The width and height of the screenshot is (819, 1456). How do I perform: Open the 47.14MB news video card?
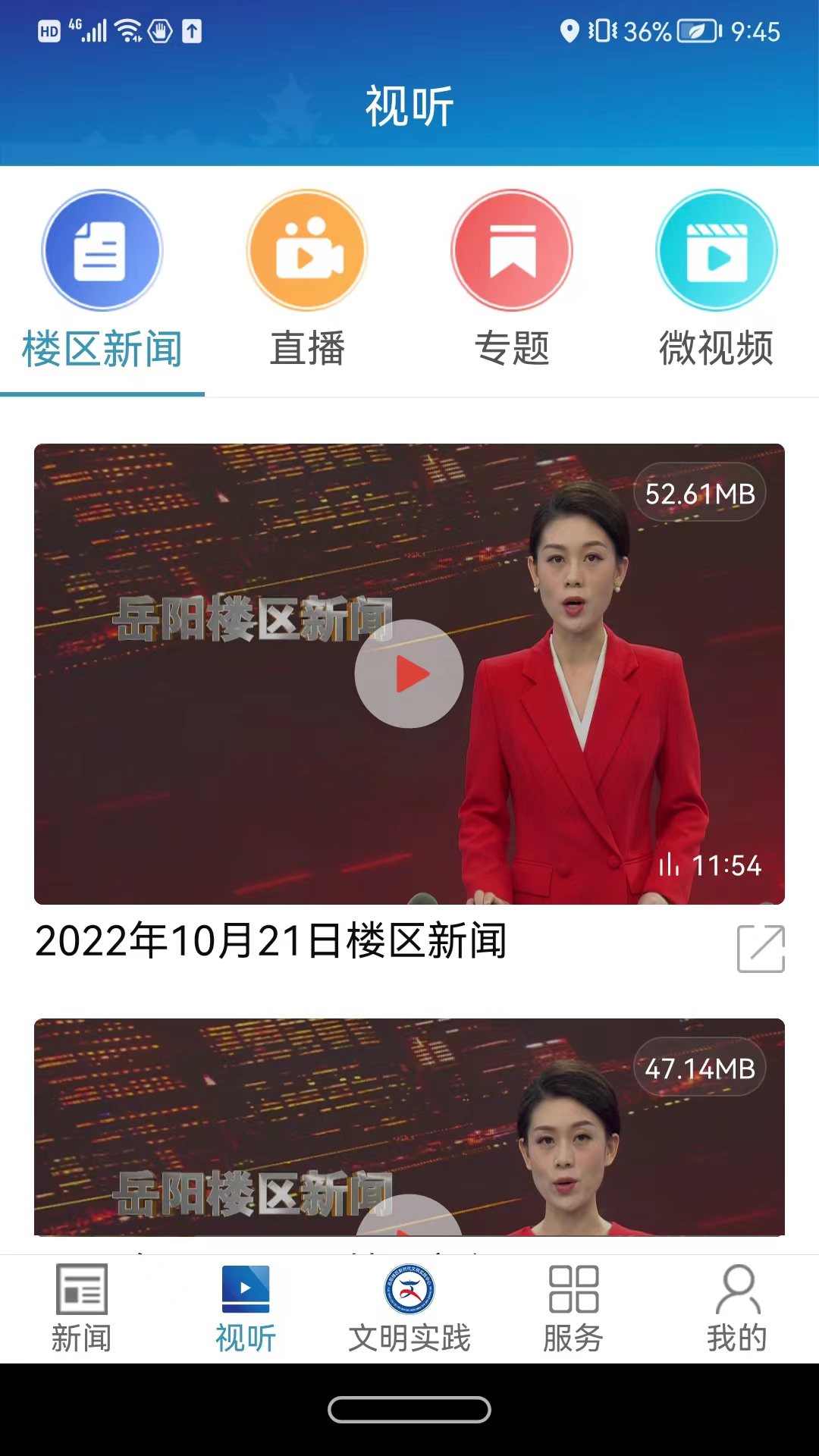coord(409,1127)
